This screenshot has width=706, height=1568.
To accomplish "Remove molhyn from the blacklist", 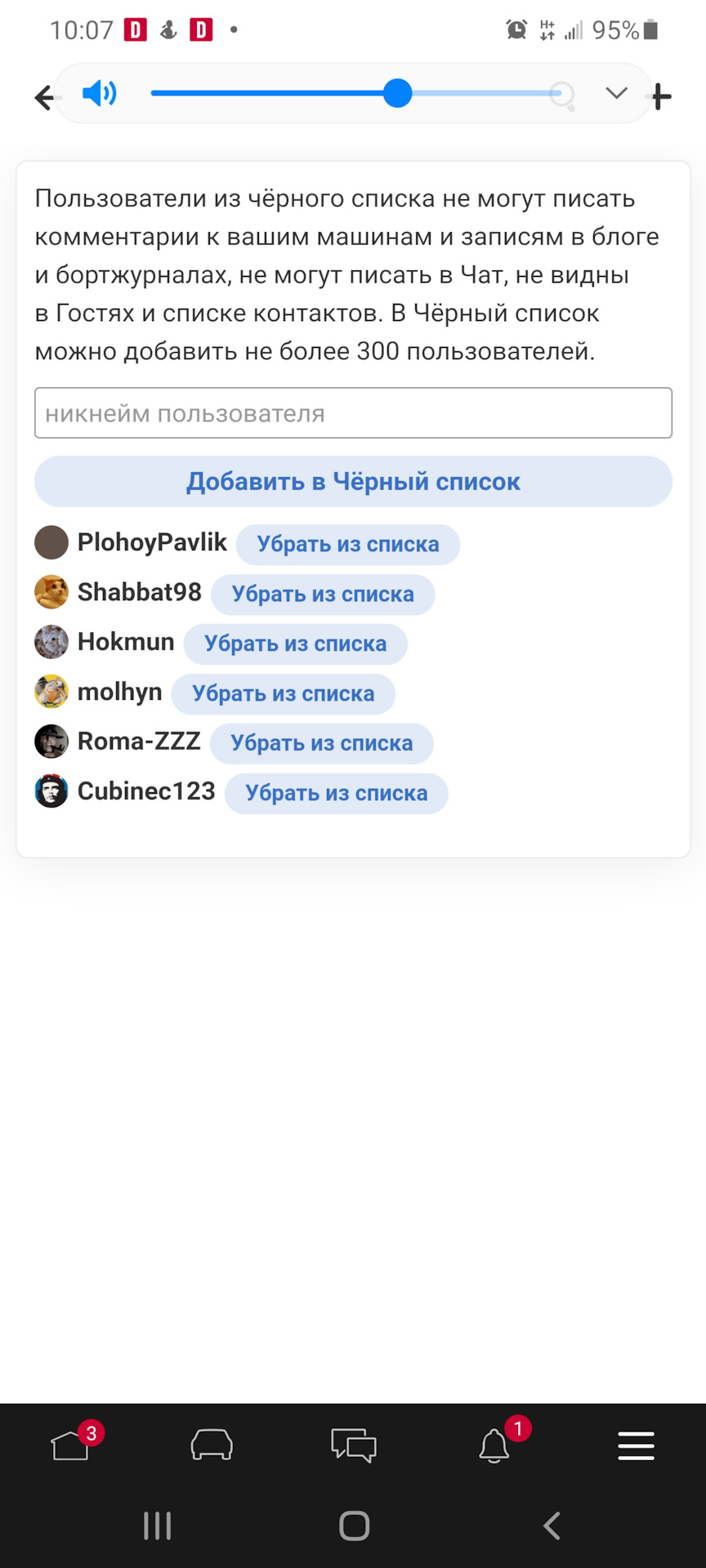I will click(x=283, y=694).
